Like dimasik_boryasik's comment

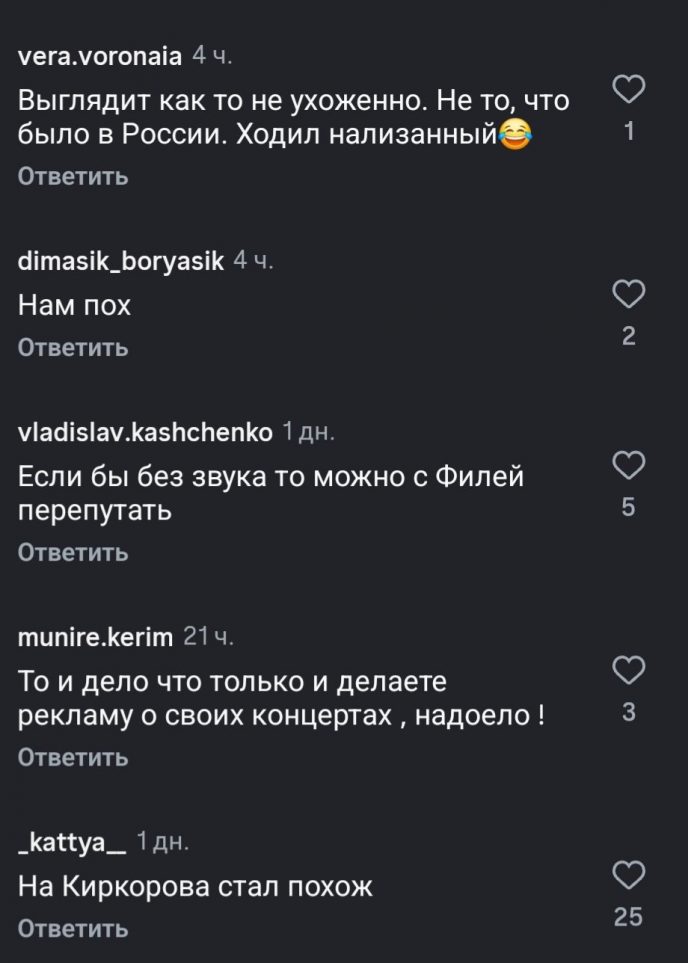click(x=627, y=295)
